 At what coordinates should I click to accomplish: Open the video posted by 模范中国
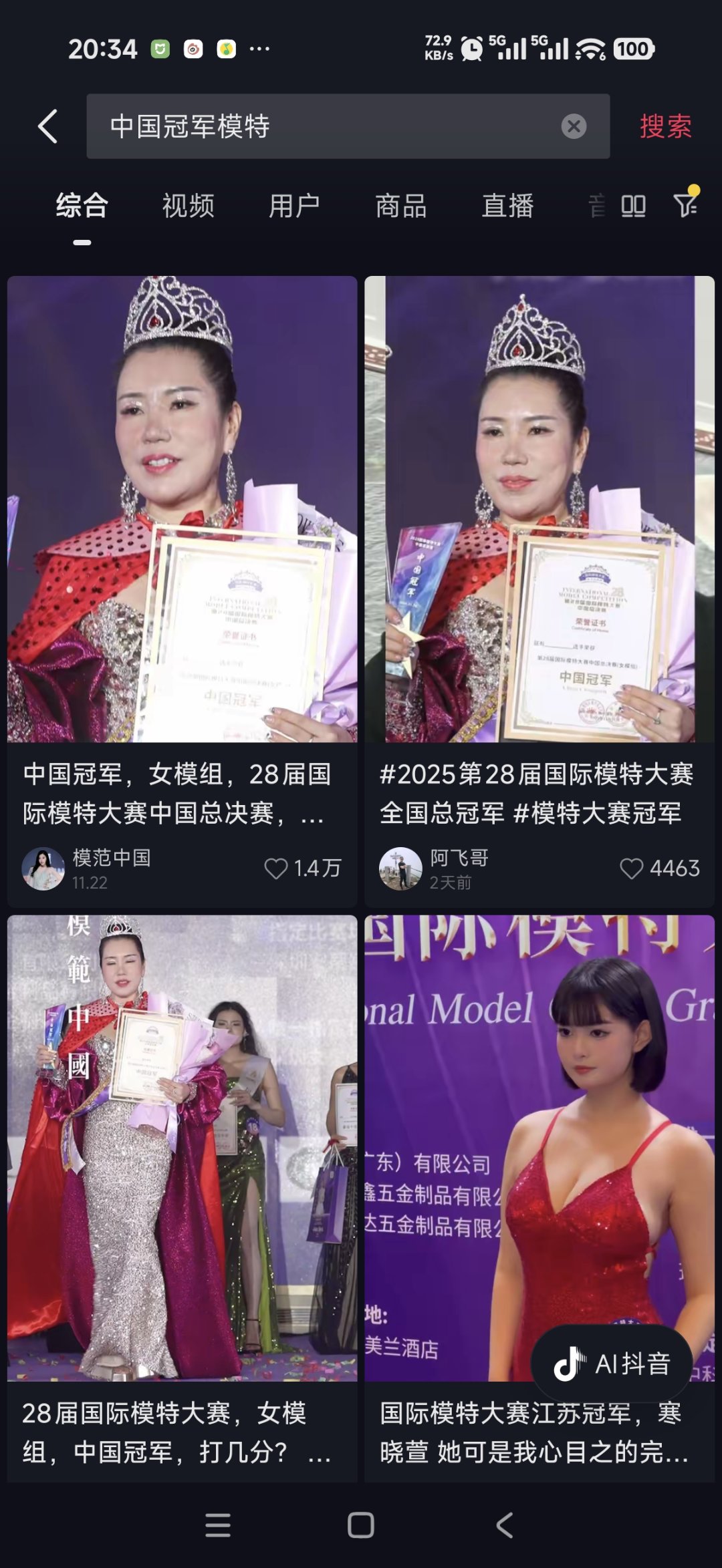[182, 509]
